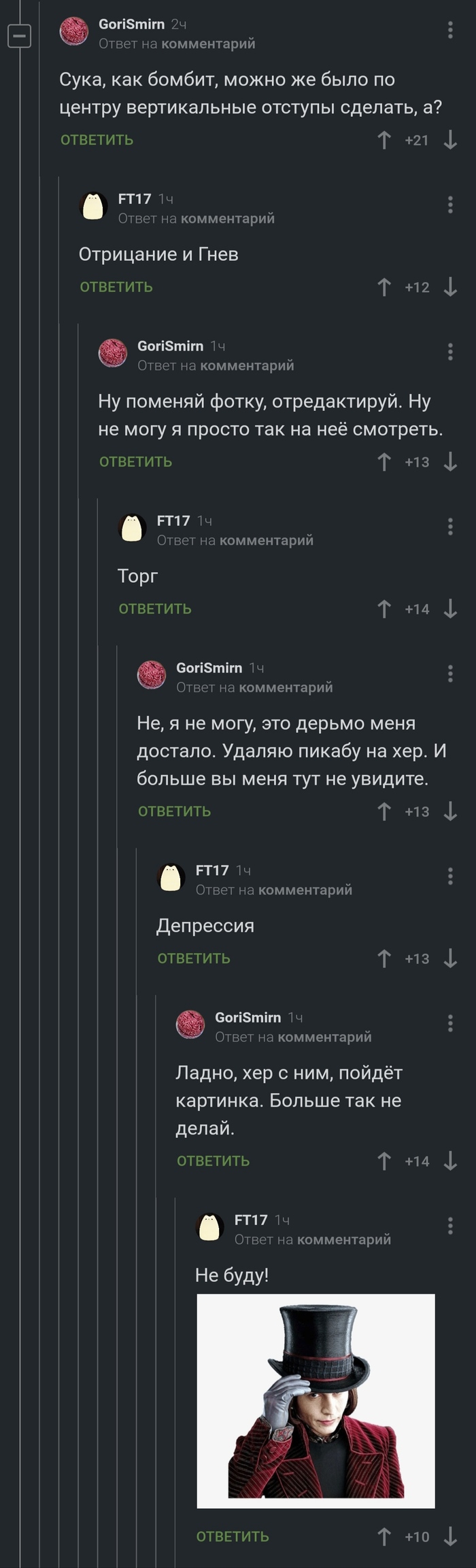Upvote the "Отрицание и Гнев" comment
This screenshot has width=476, height=1568.
click(384, 287)
